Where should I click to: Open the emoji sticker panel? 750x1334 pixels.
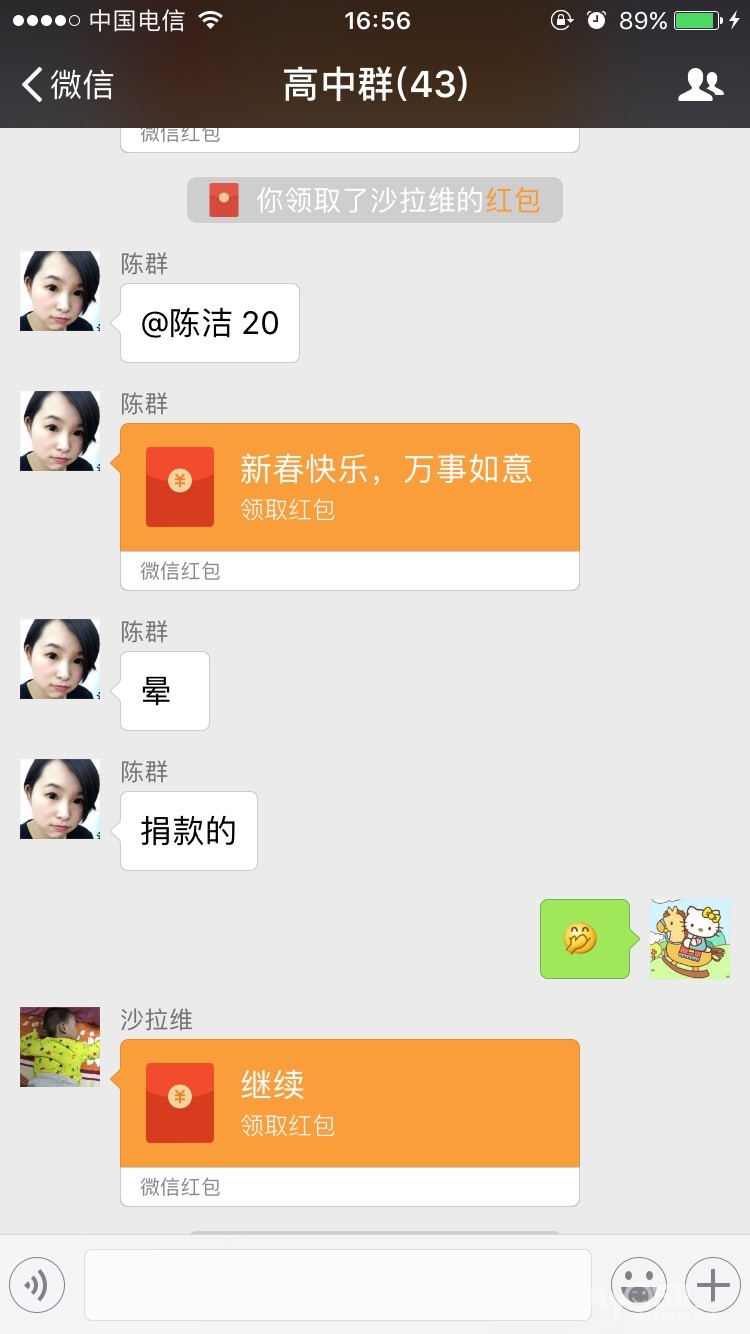[x=638, y=1284]
